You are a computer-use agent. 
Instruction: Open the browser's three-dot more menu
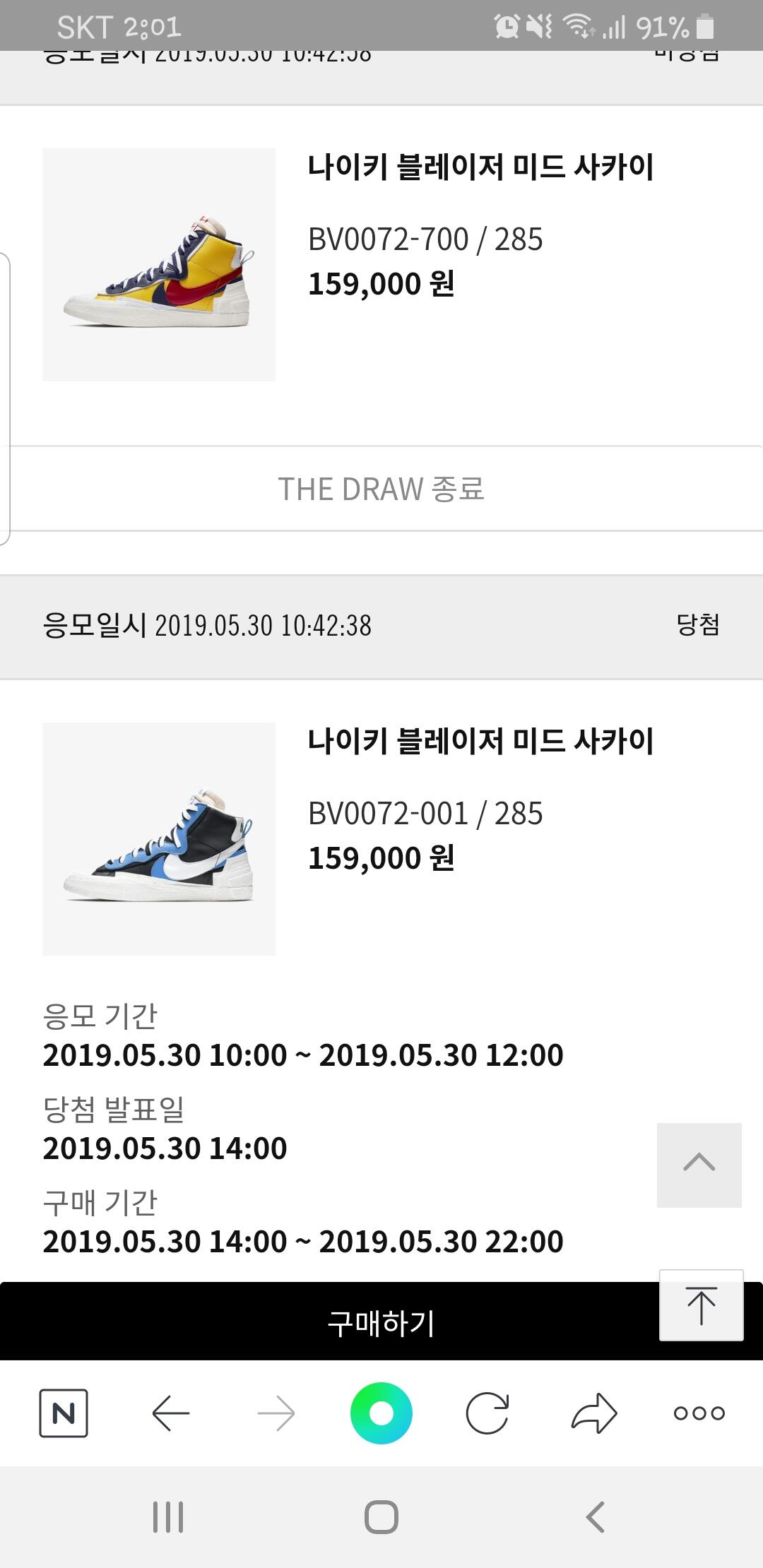tap(699, 1413)
